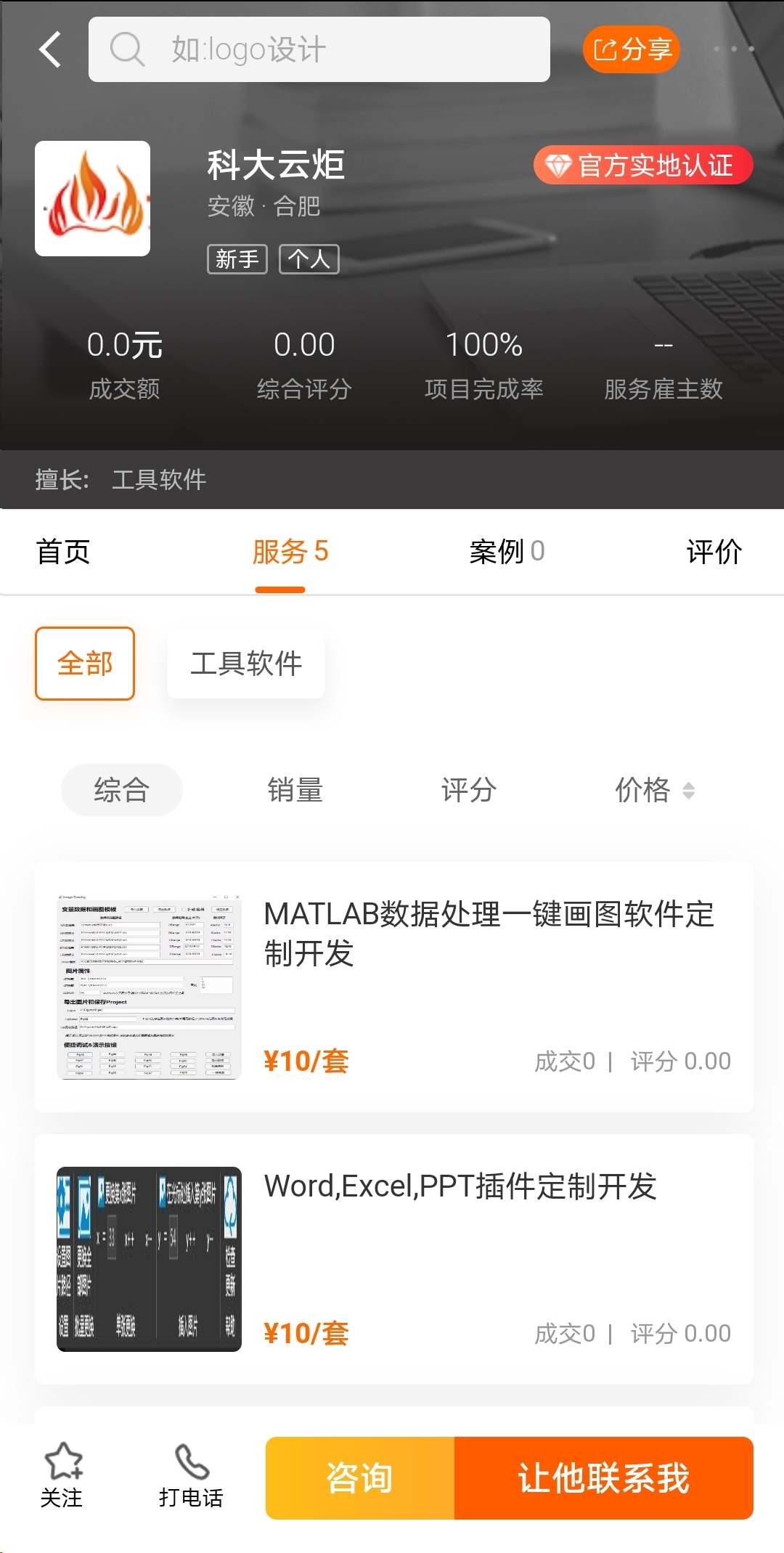Viewport: 784px width, 1553px height.
Task: Open the 官方实地认证 badge
Action: [642, 166]
